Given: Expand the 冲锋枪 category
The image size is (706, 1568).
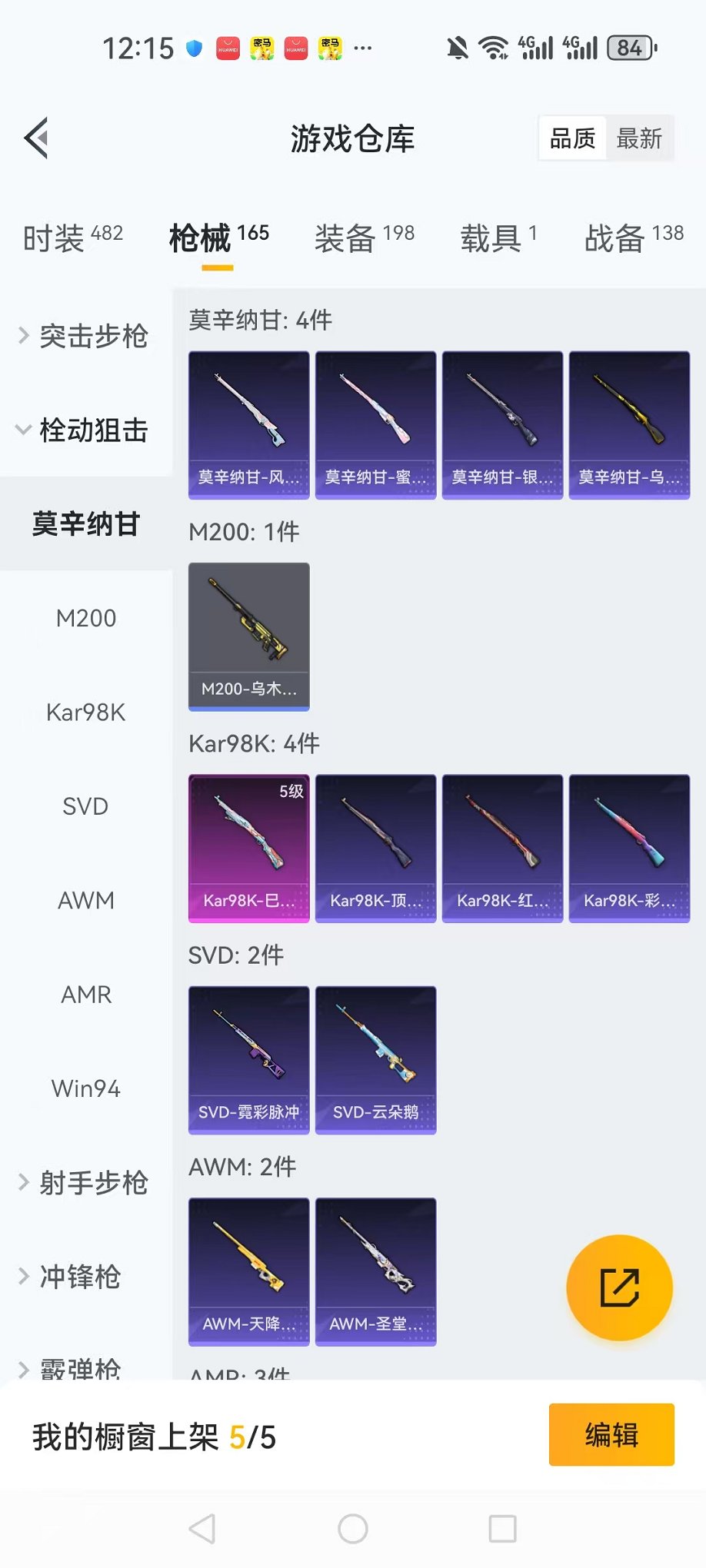Looking at the screenshot, I should (80, 1277).
